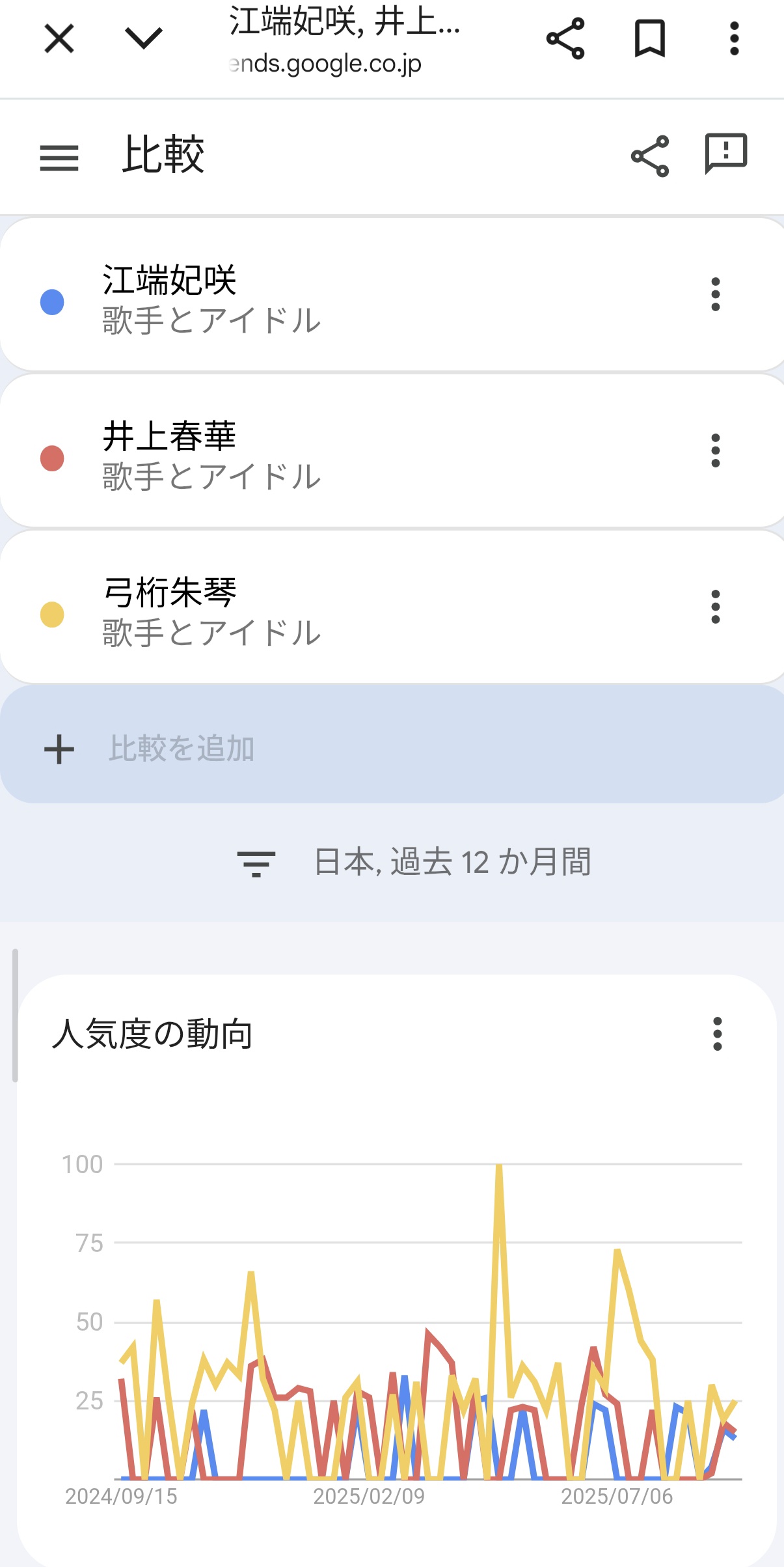This screenshot has width=784, height=1567.
Task: Open options for 弓桁朱琴
Action: tap(715, 607)
